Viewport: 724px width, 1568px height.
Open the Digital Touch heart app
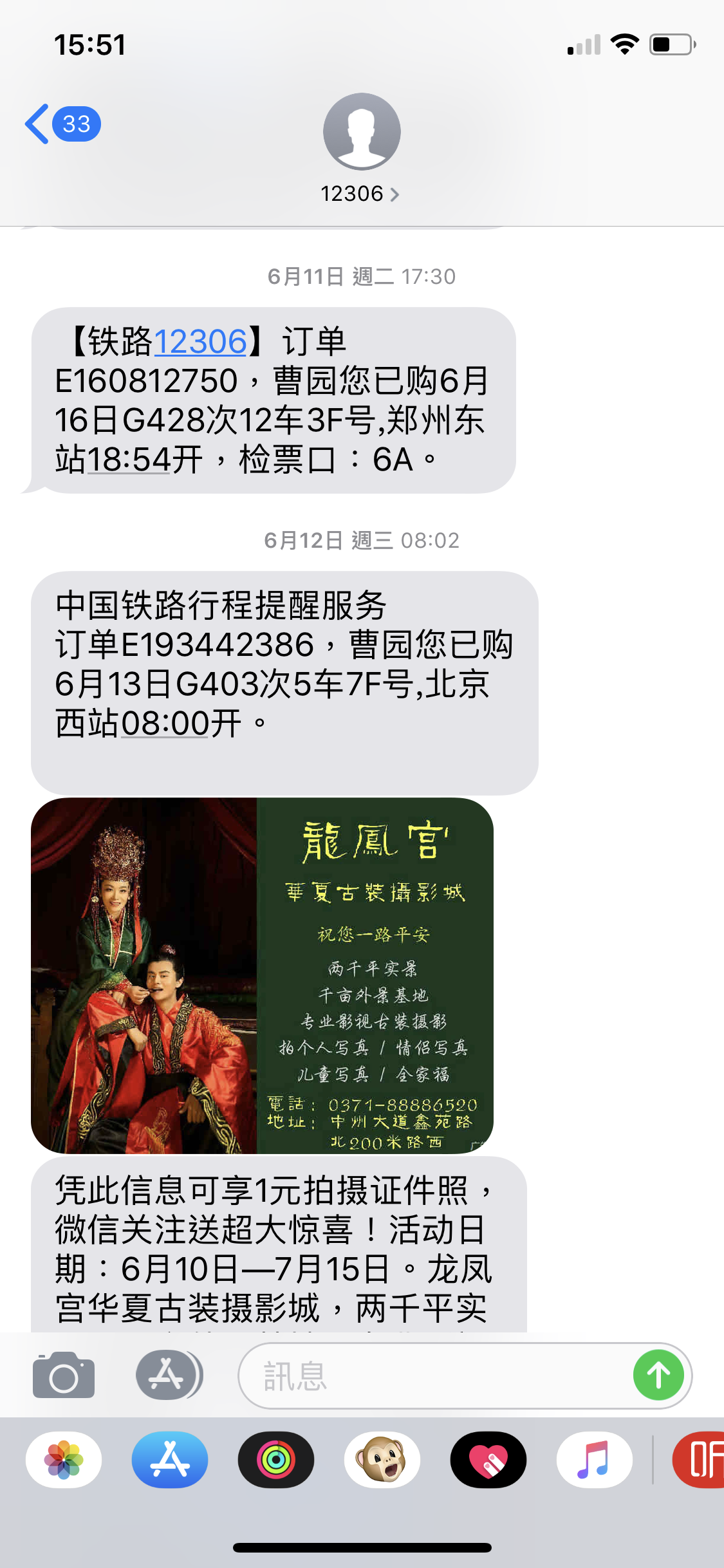coord(488,1460)
